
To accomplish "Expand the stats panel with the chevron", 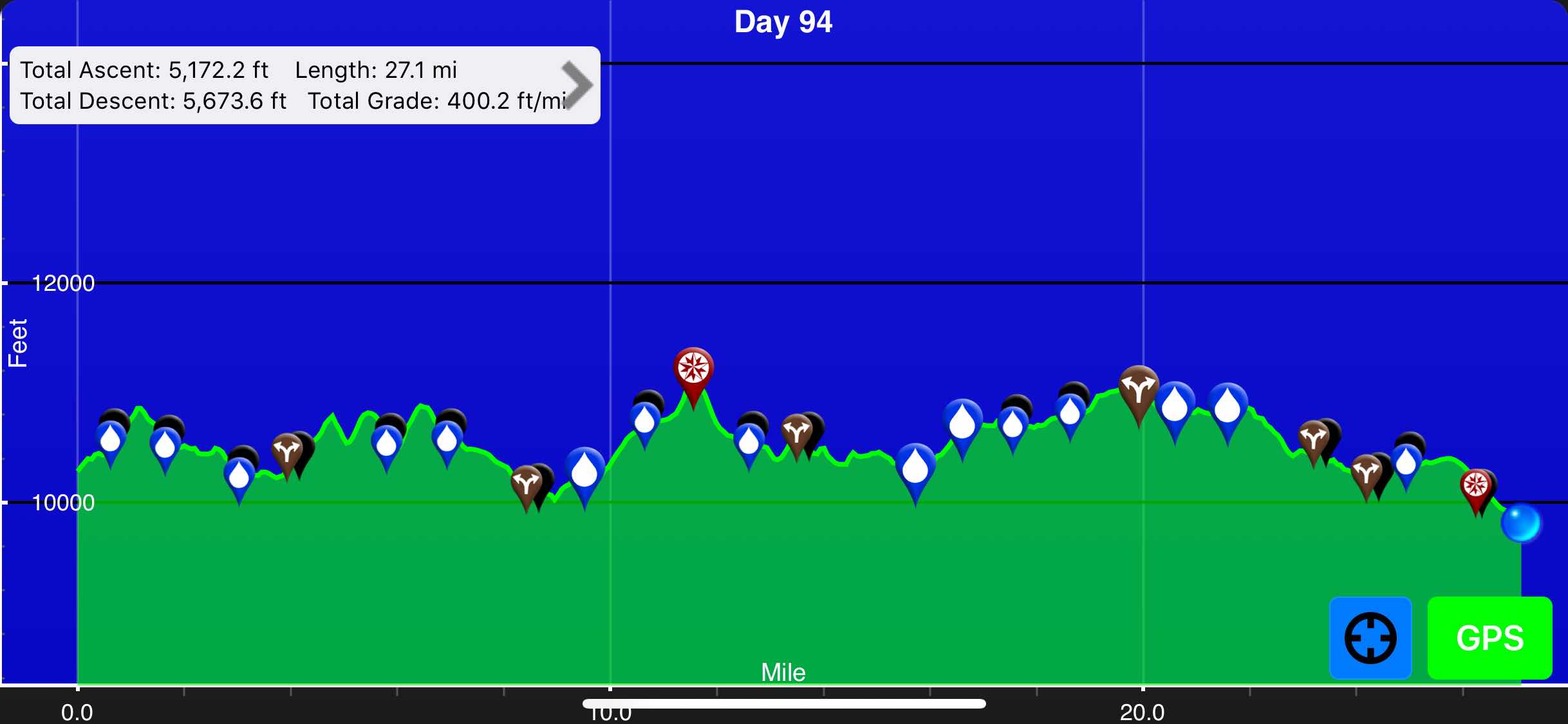I will [576, 85].
